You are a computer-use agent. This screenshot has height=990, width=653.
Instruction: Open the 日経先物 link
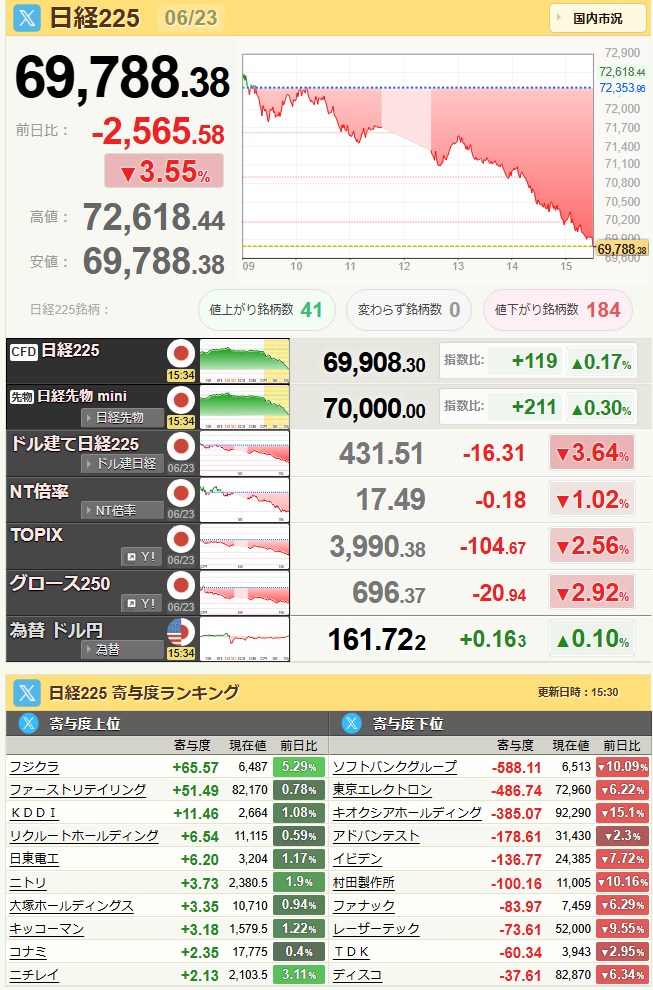(122, 417)
